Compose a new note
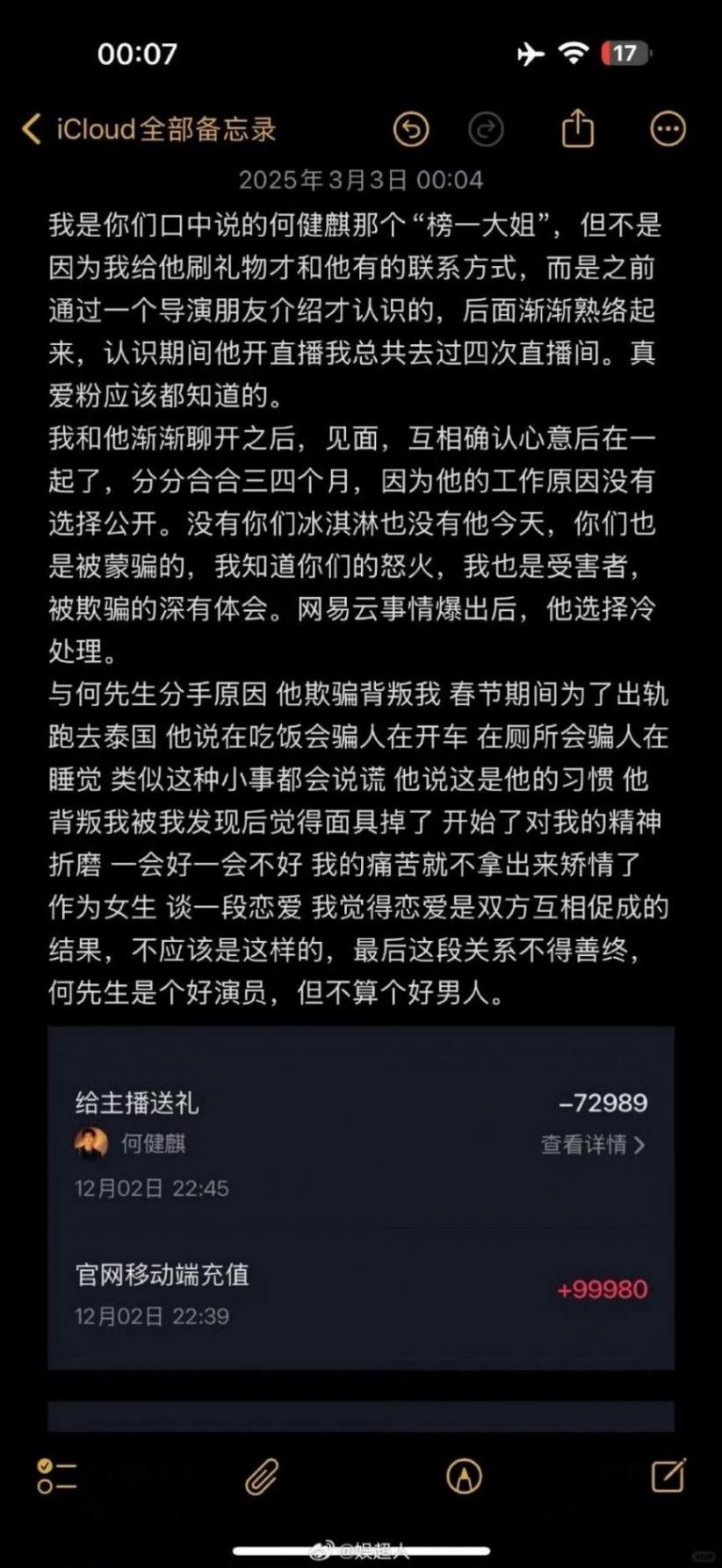 point(668,1476)
